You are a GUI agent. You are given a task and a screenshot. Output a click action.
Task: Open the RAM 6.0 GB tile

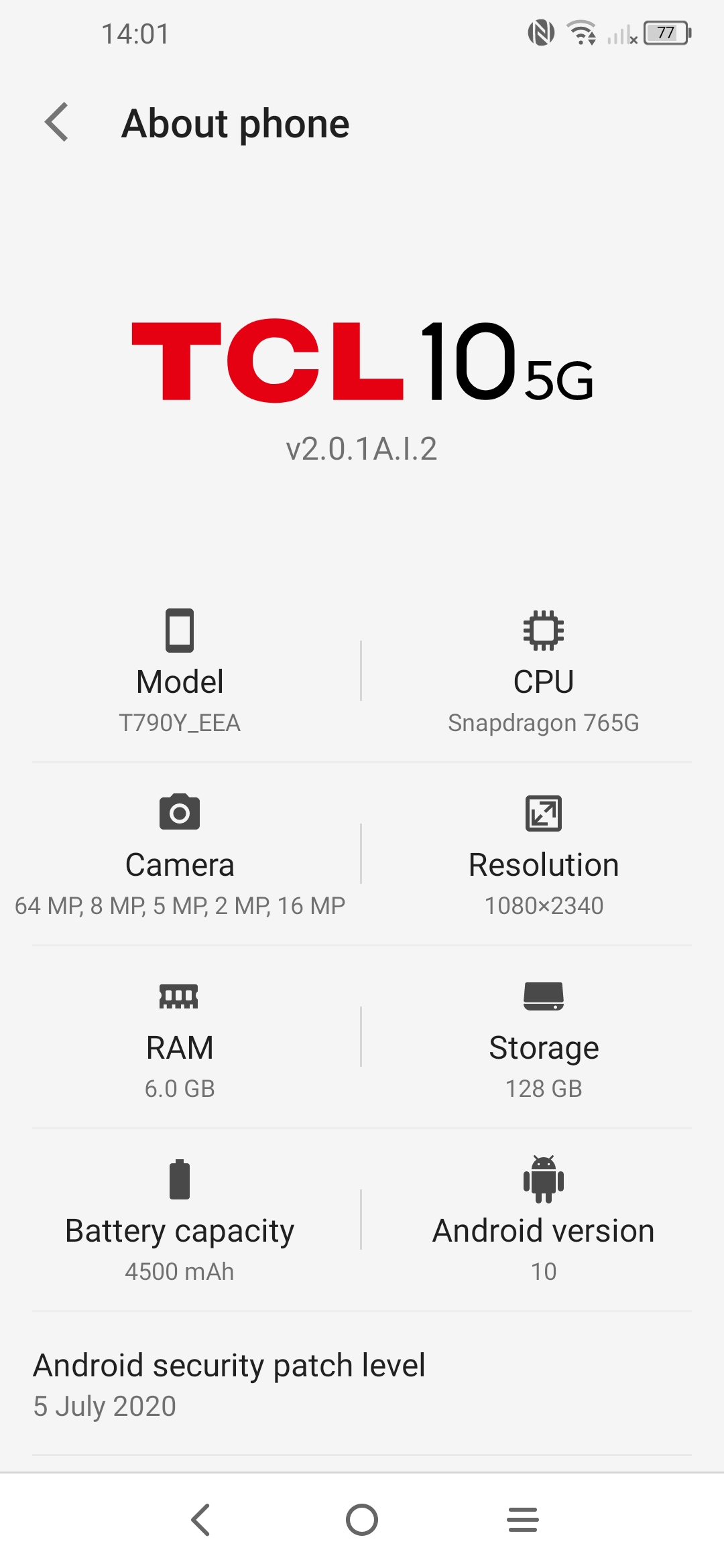[x=180, y=1037]
